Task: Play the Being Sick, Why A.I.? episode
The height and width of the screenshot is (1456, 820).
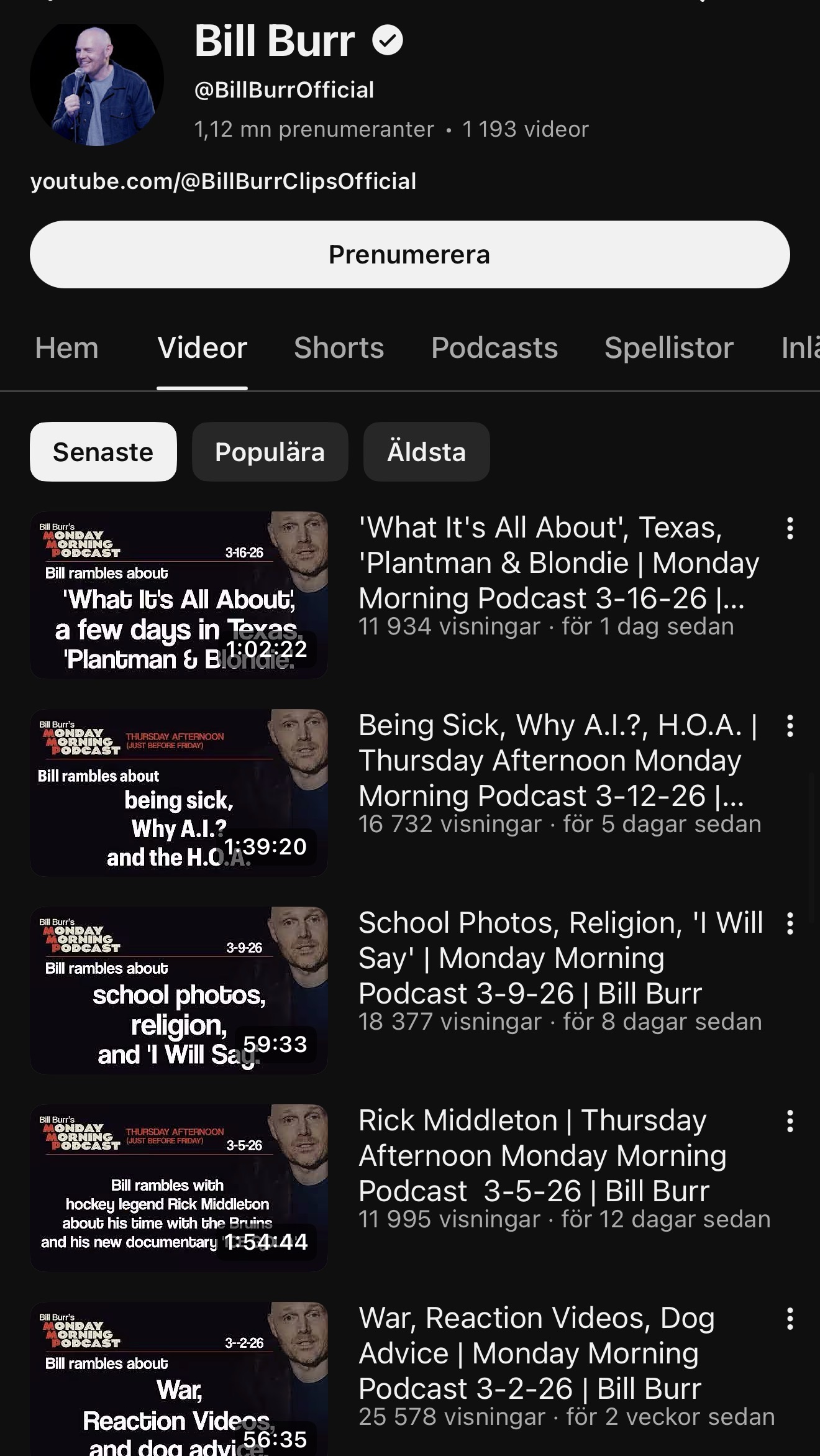Action: tap(179, 792)
